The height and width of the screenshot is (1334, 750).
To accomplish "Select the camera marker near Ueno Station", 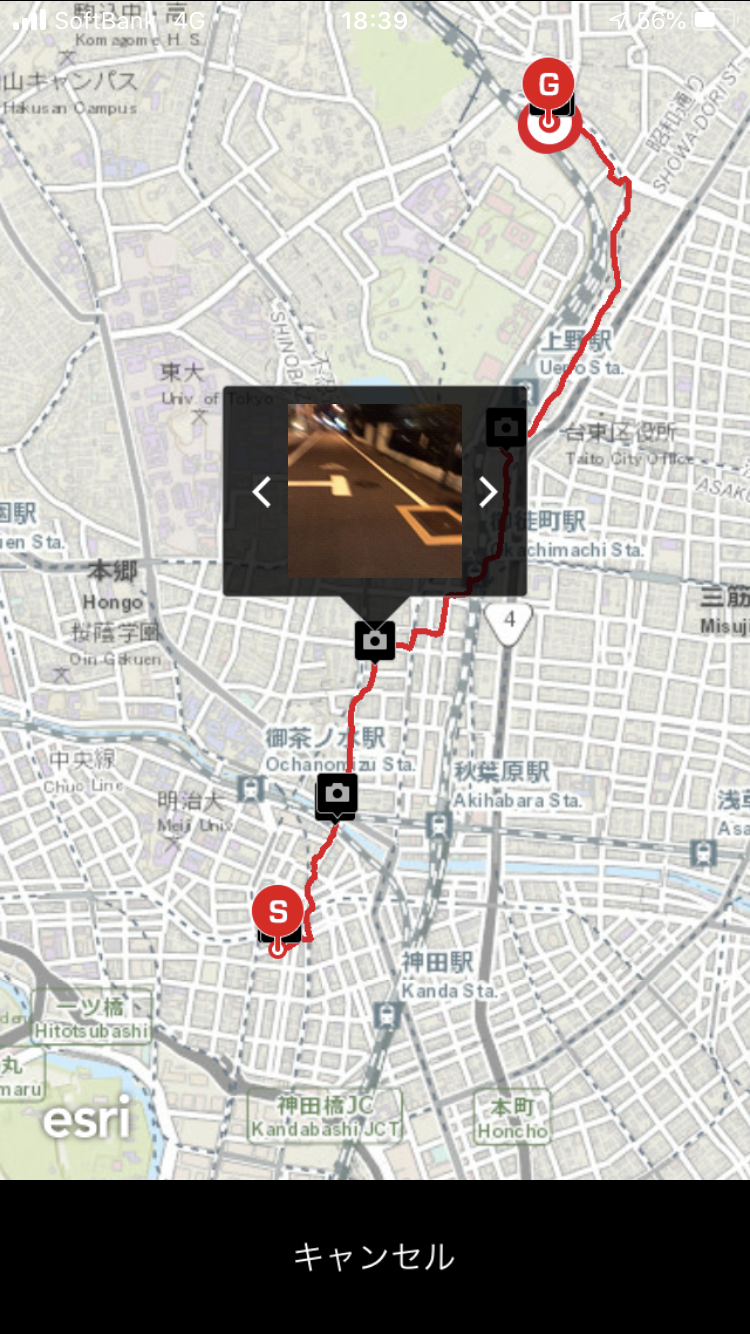I will 506,428.
